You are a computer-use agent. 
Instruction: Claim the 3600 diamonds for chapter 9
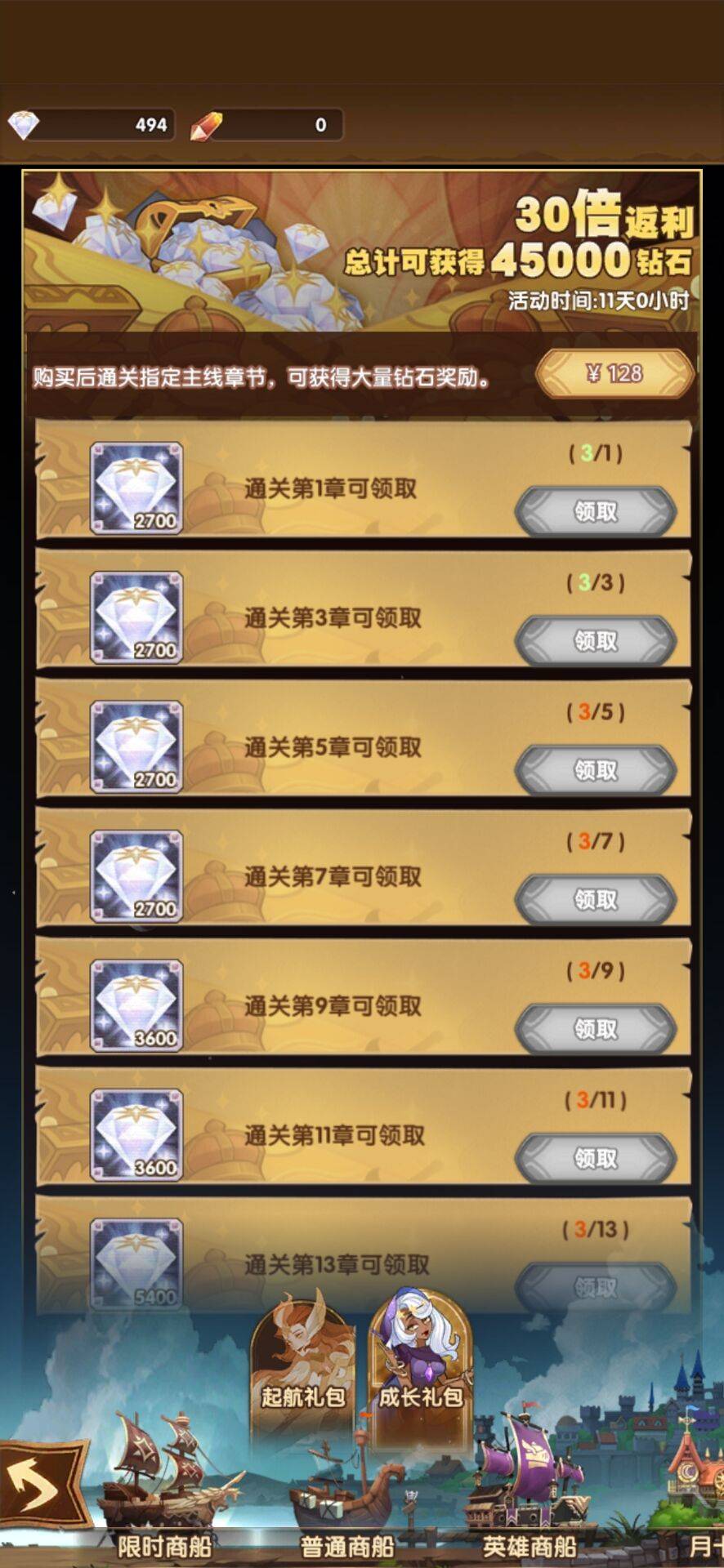595,1029
